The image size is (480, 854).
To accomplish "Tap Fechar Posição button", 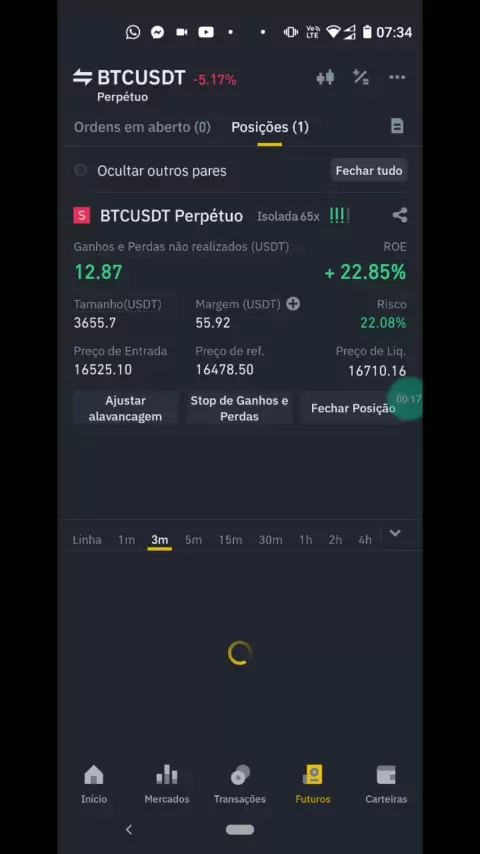I will tap(353, 408).
